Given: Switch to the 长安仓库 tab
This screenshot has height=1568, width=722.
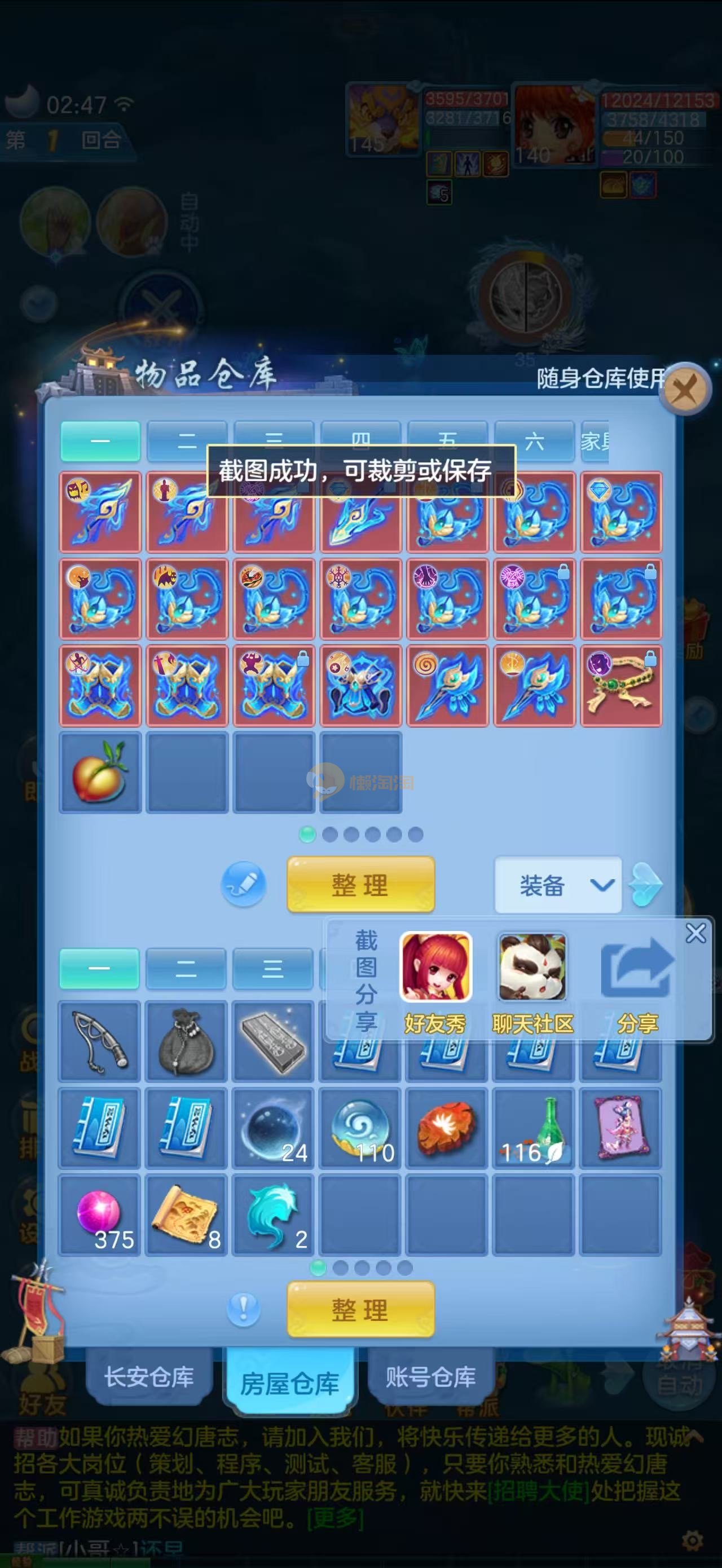Looking at the screenshot, I should point(149,1377).
